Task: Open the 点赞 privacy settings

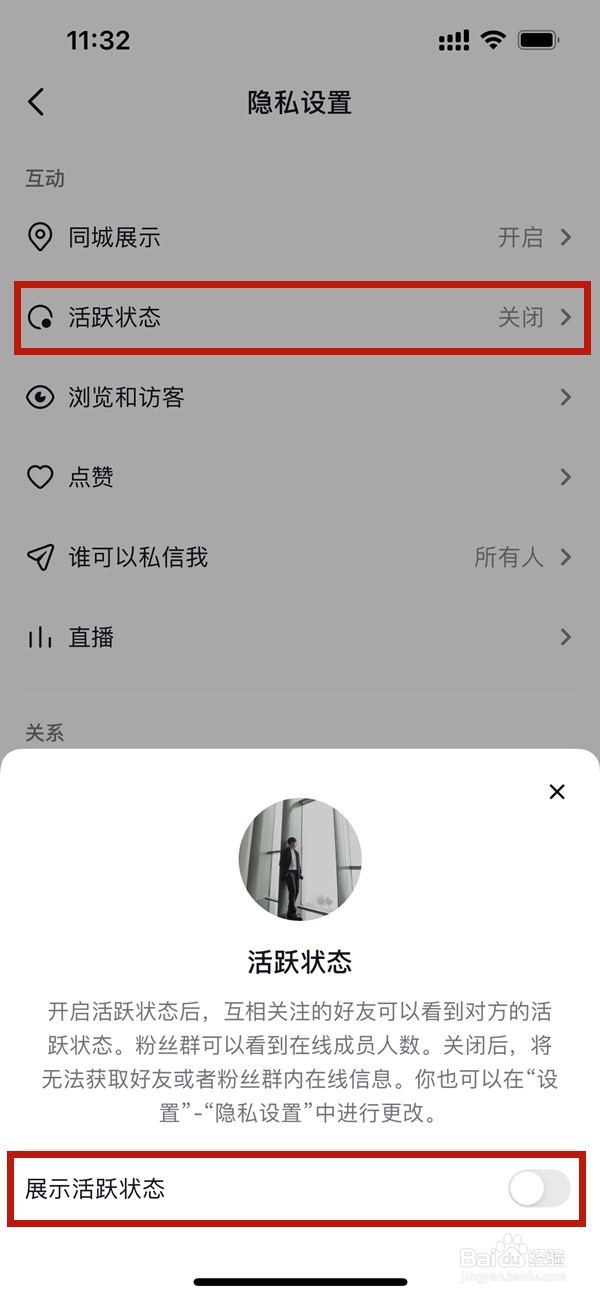Action: tap(300, 477)
